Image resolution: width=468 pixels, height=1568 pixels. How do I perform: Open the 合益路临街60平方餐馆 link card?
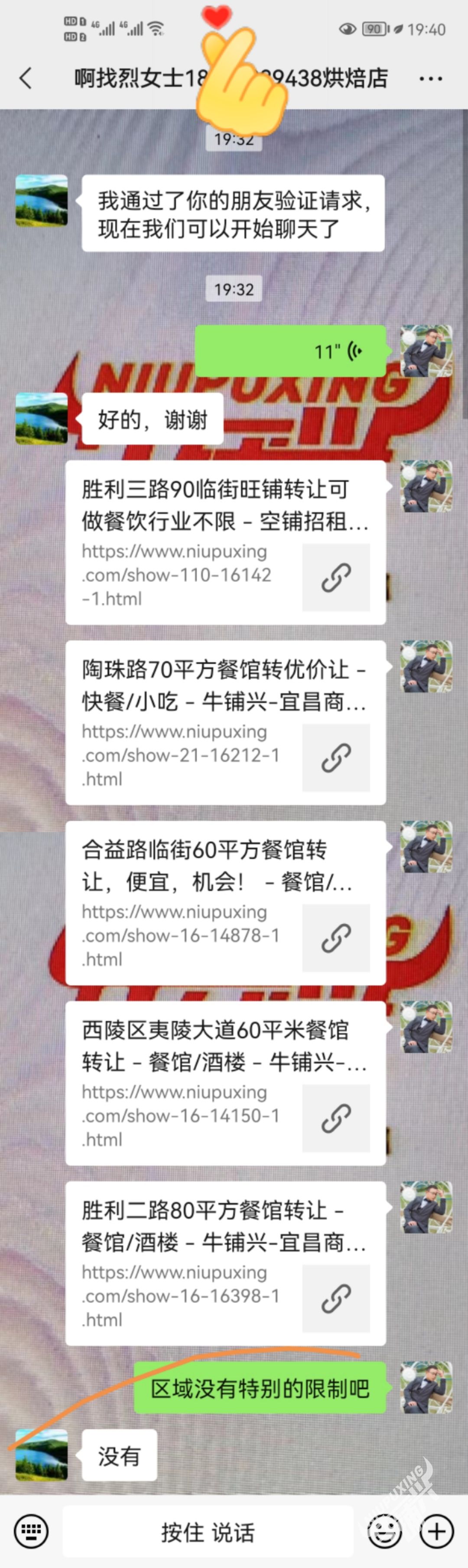(x=225, y=902)
